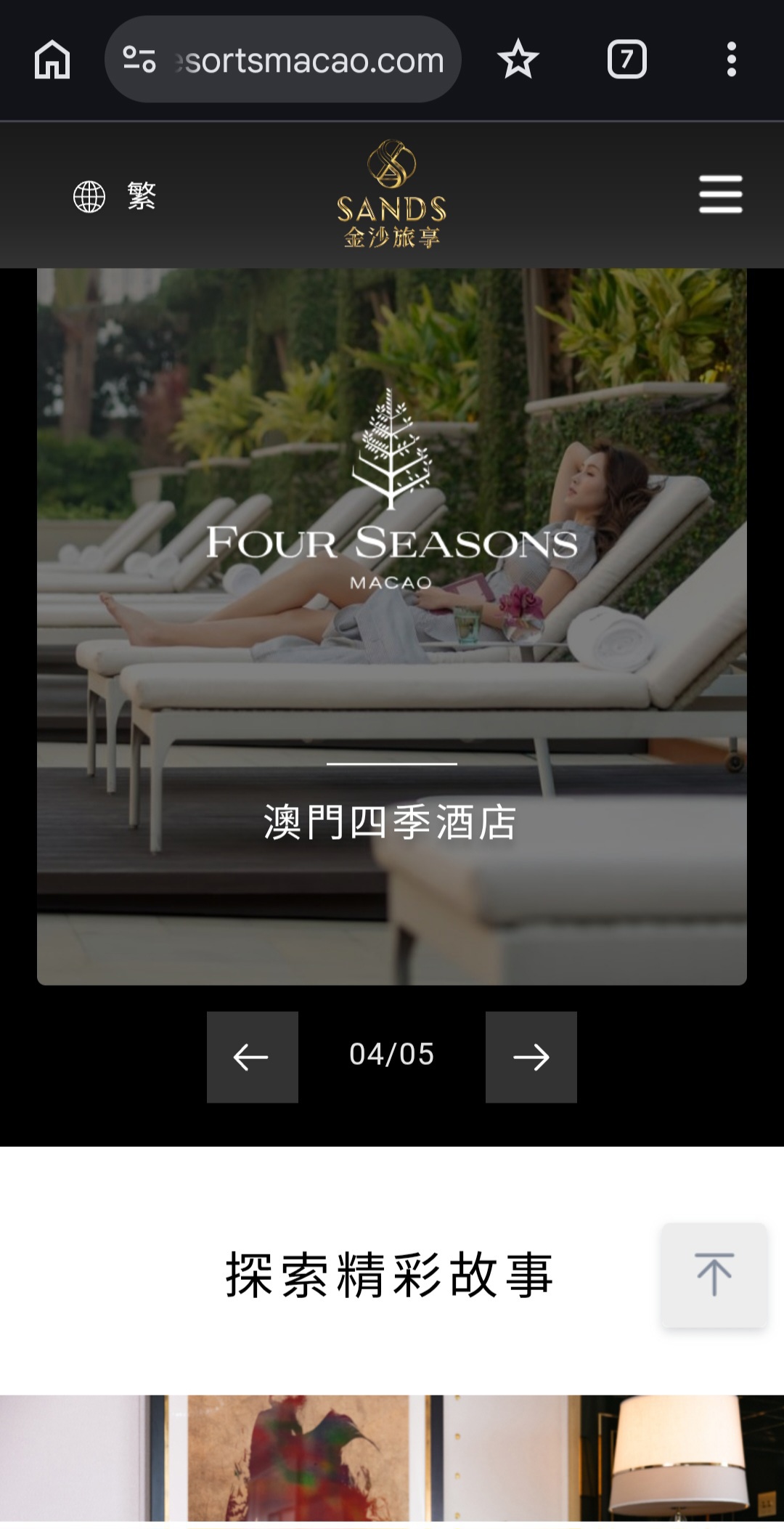Screen dimensions: 784x1529
Task: Go to the previous hotel slide
Action: pyautogui.click(x=253, y=1058)
